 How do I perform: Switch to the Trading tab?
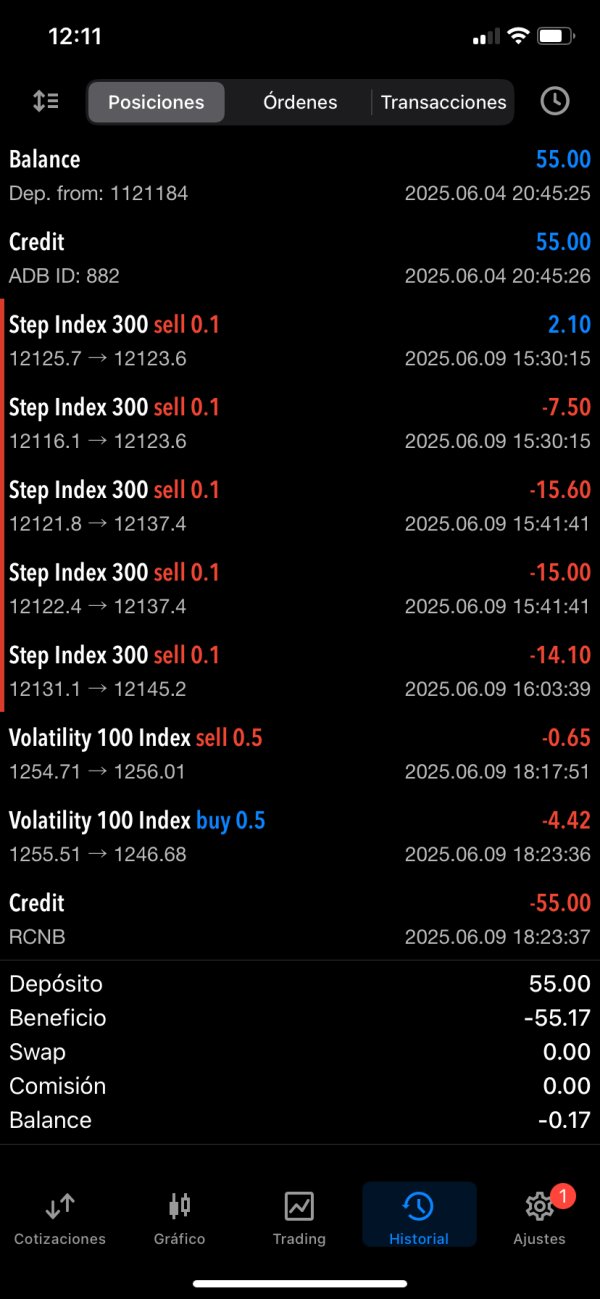click(299, 1217)
